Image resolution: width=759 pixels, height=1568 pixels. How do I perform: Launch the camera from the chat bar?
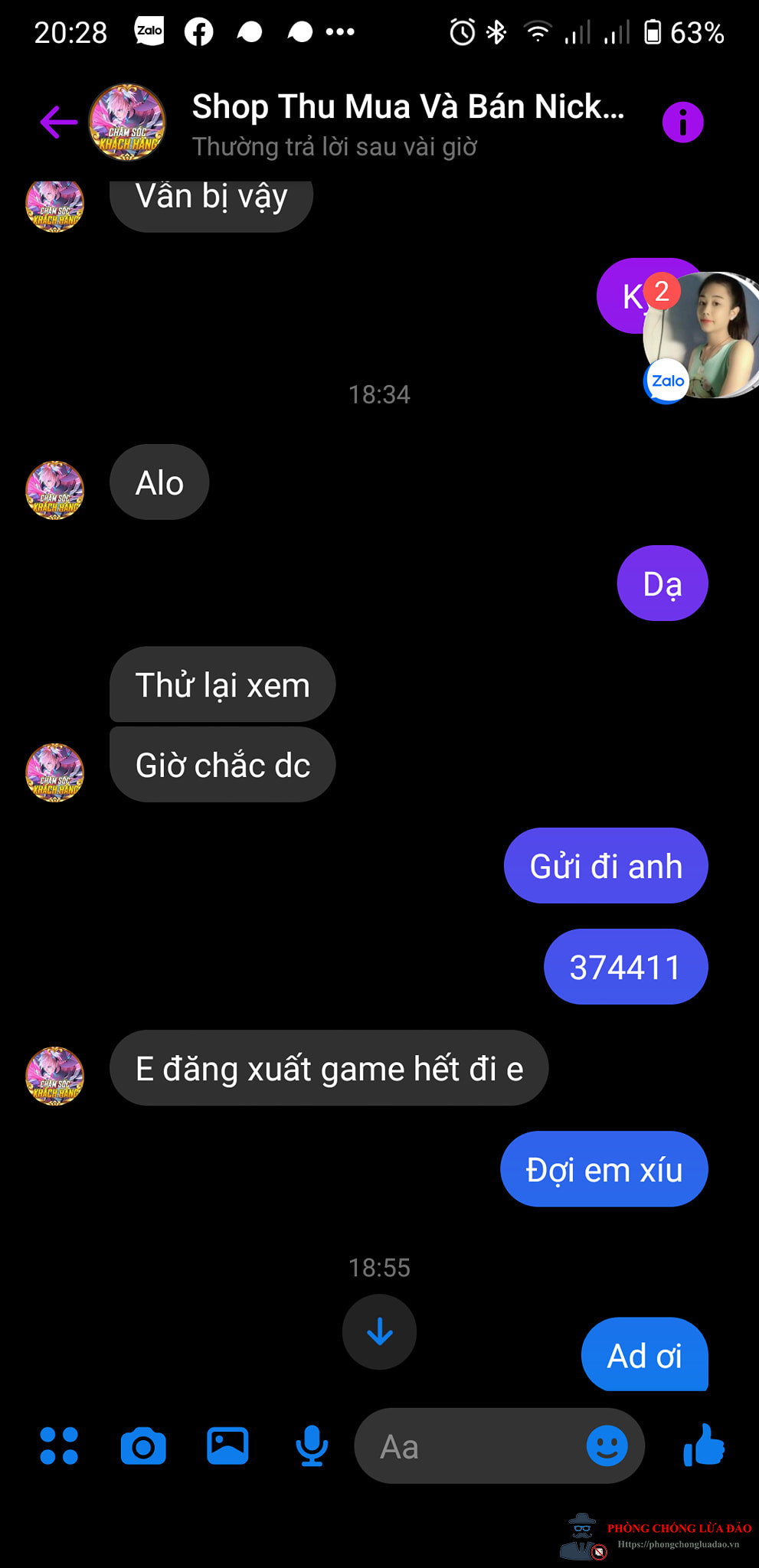[x=143, y=1446]
